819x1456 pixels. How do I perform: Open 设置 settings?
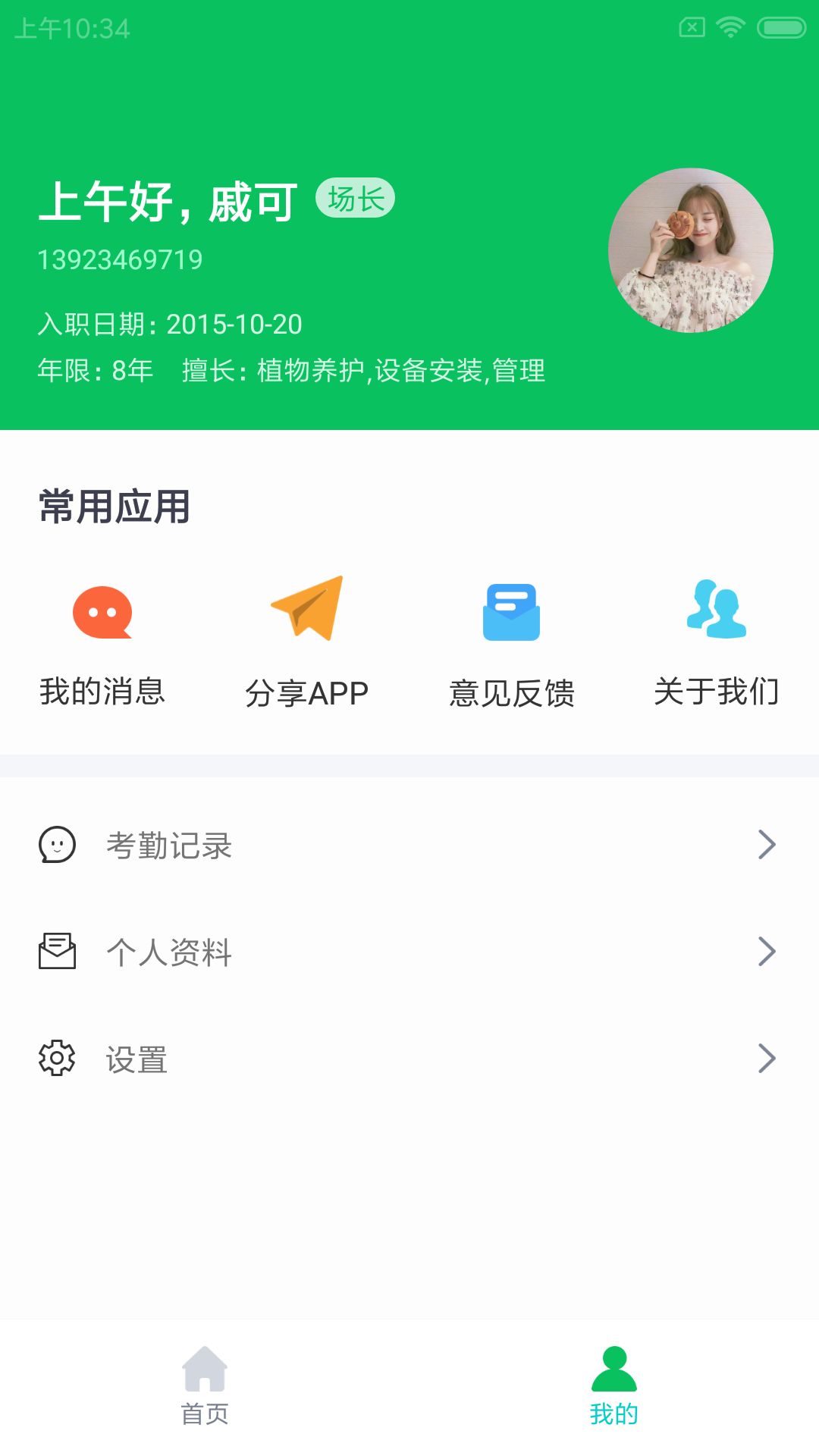[409, 1059]
